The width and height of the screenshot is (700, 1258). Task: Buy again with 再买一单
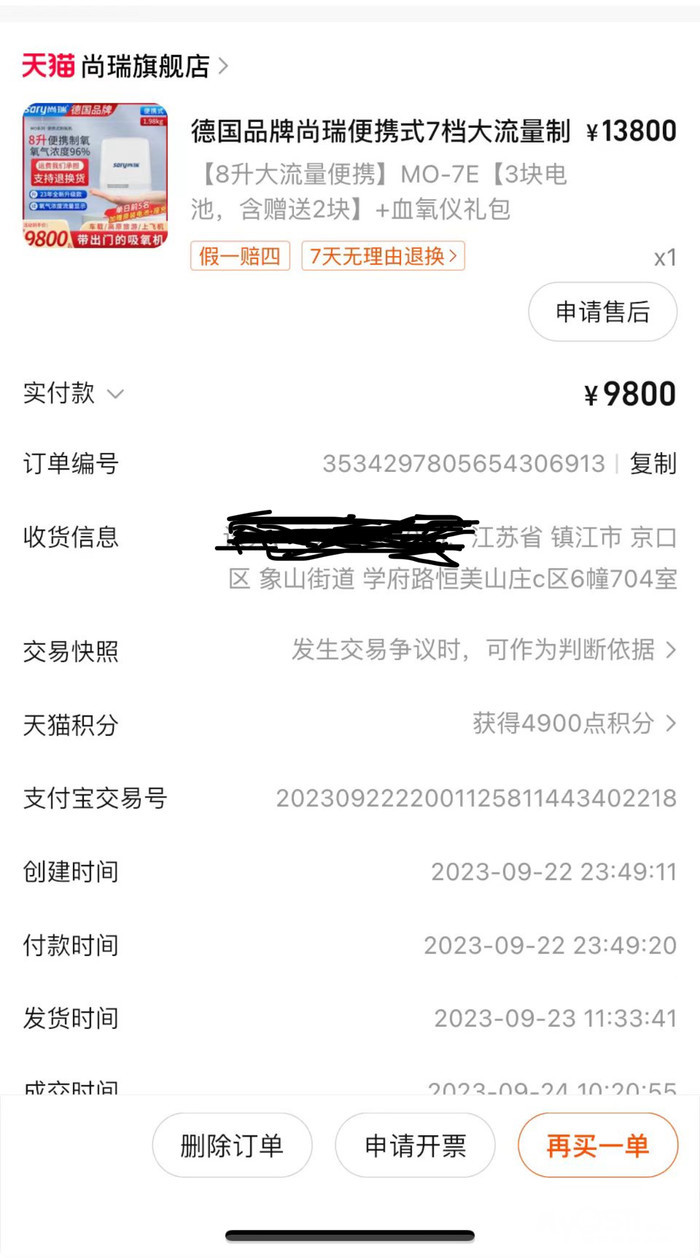pos(597,1145)
